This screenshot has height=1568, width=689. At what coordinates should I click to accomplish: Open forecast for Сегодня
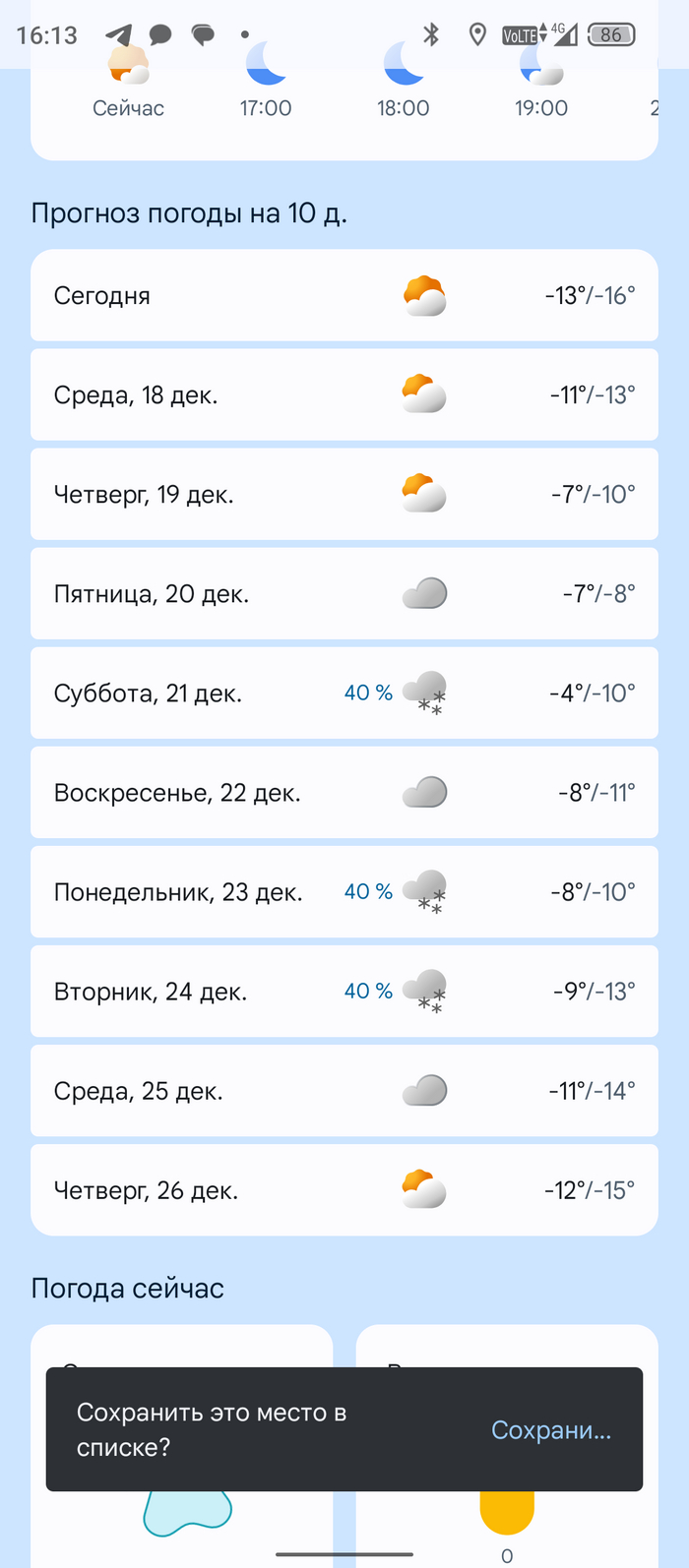(344, 295)
